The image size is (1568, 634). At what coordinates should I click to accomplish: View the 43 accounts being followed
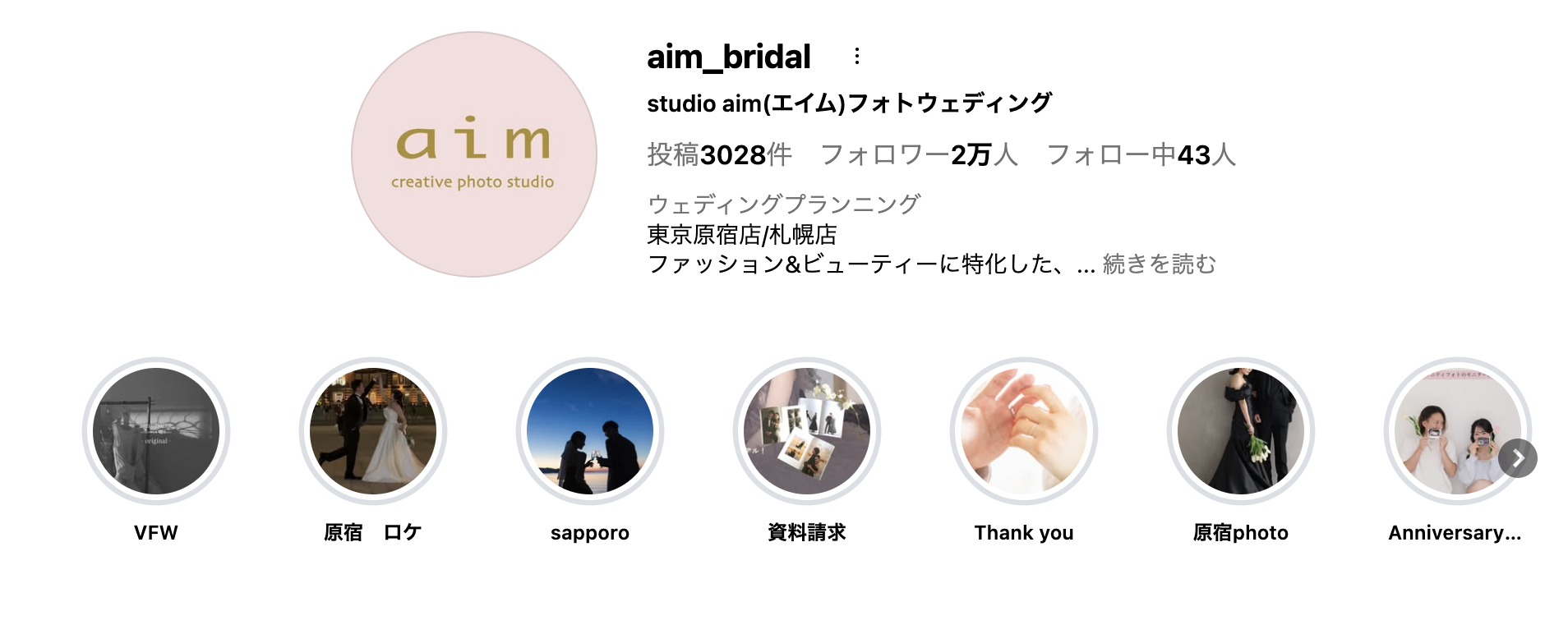click(1141, 154)
